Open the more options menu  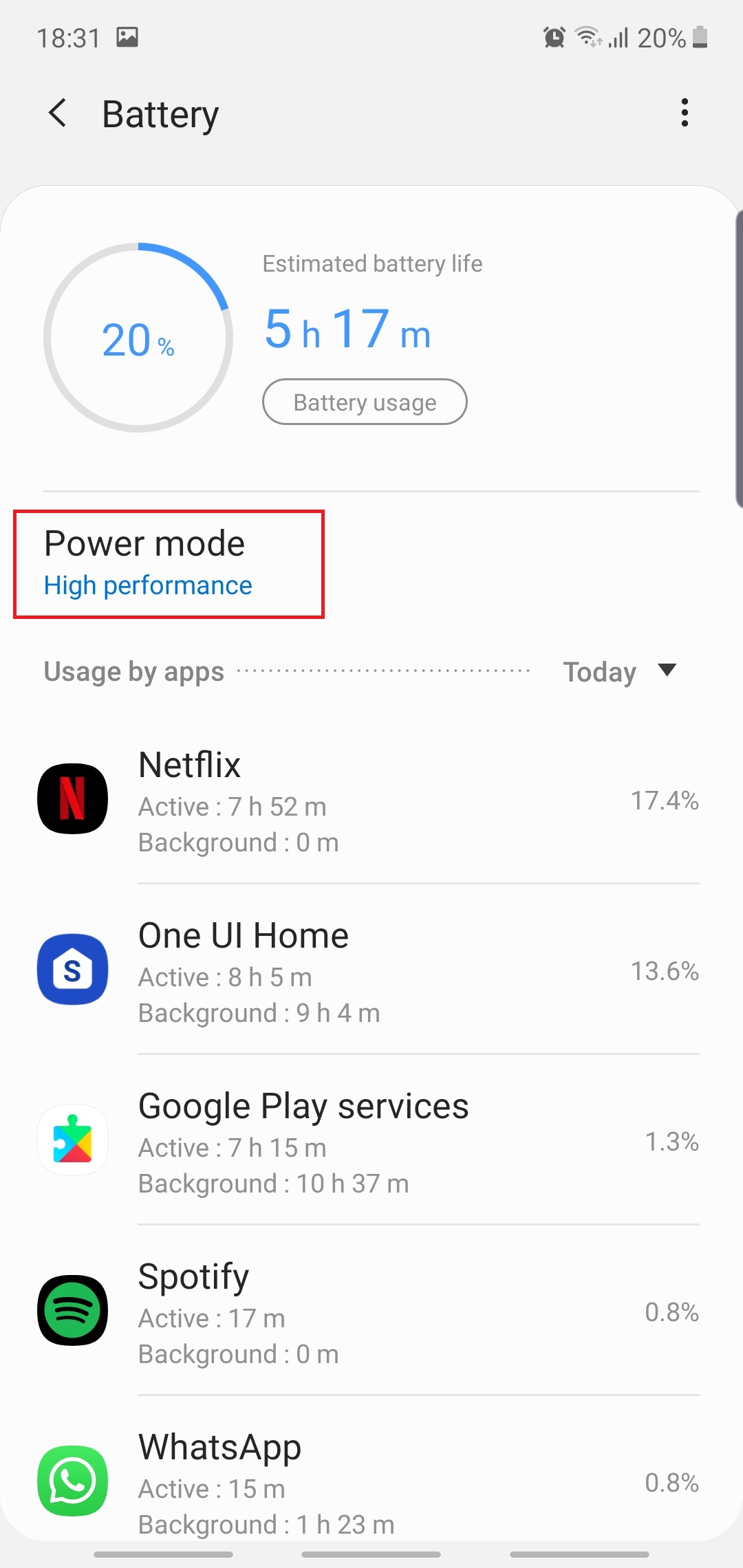click(x=684, y=113)
